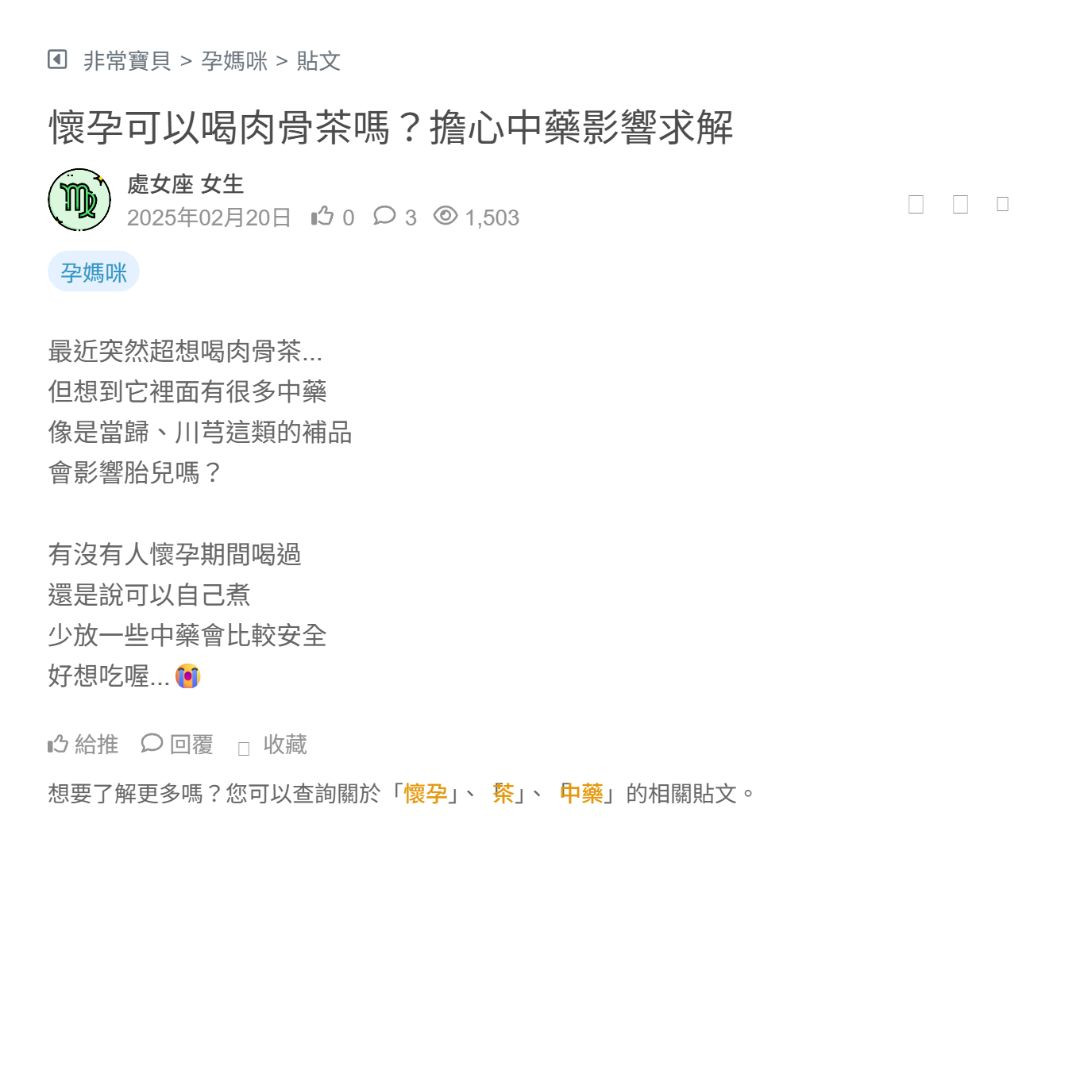Open related posts for 茶 keyword
This screenshot has width=1080, height=1080.
pos(503,794)
